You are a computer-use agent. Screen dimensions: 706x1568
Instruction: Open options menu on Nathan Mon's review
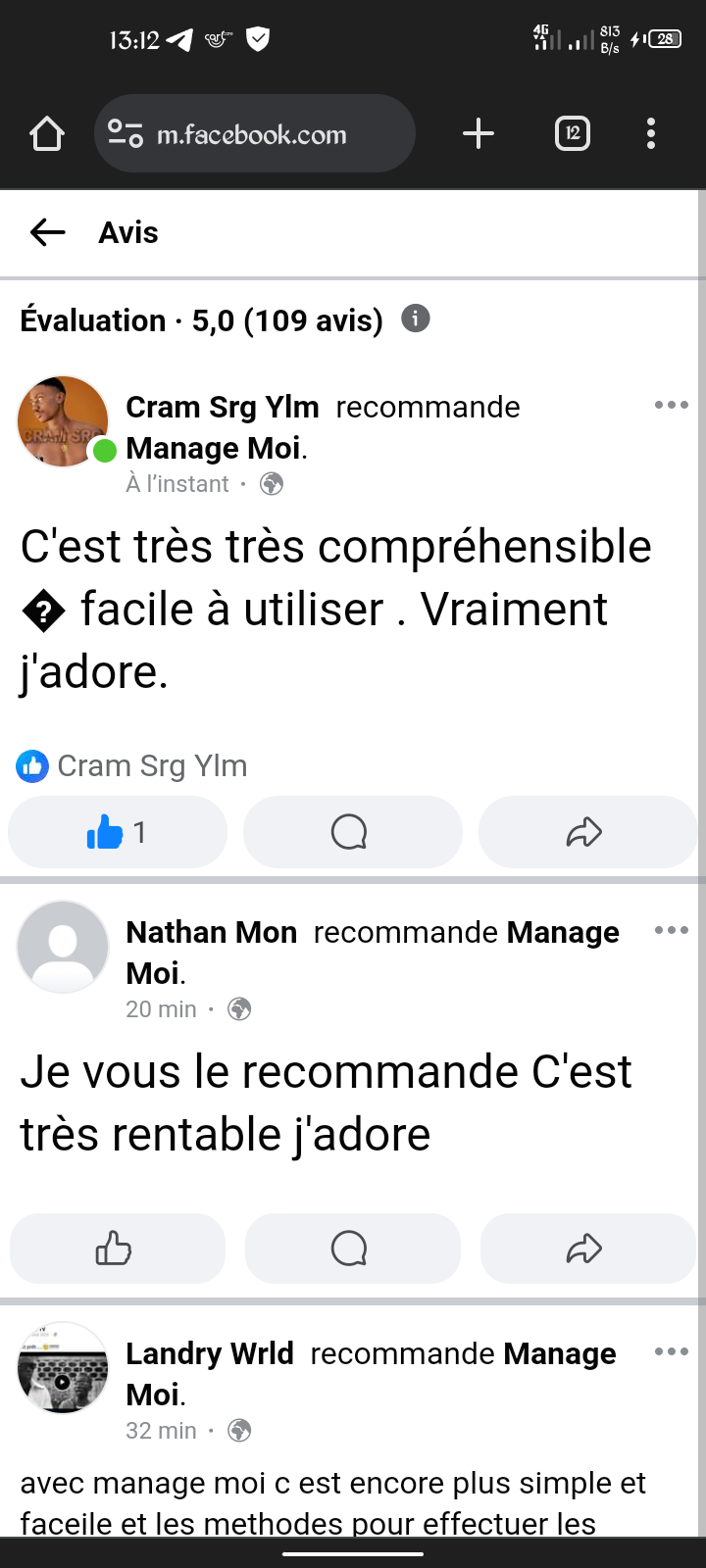tap(672, 930)
